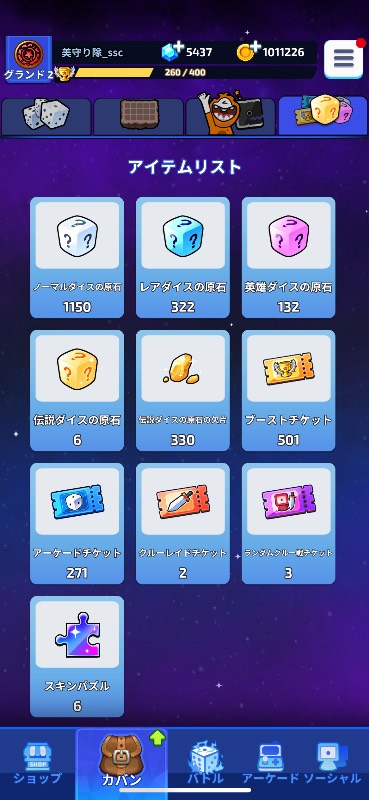
Task: Open 英雄ダイスの原石 item card
Action: coord(288,258)
